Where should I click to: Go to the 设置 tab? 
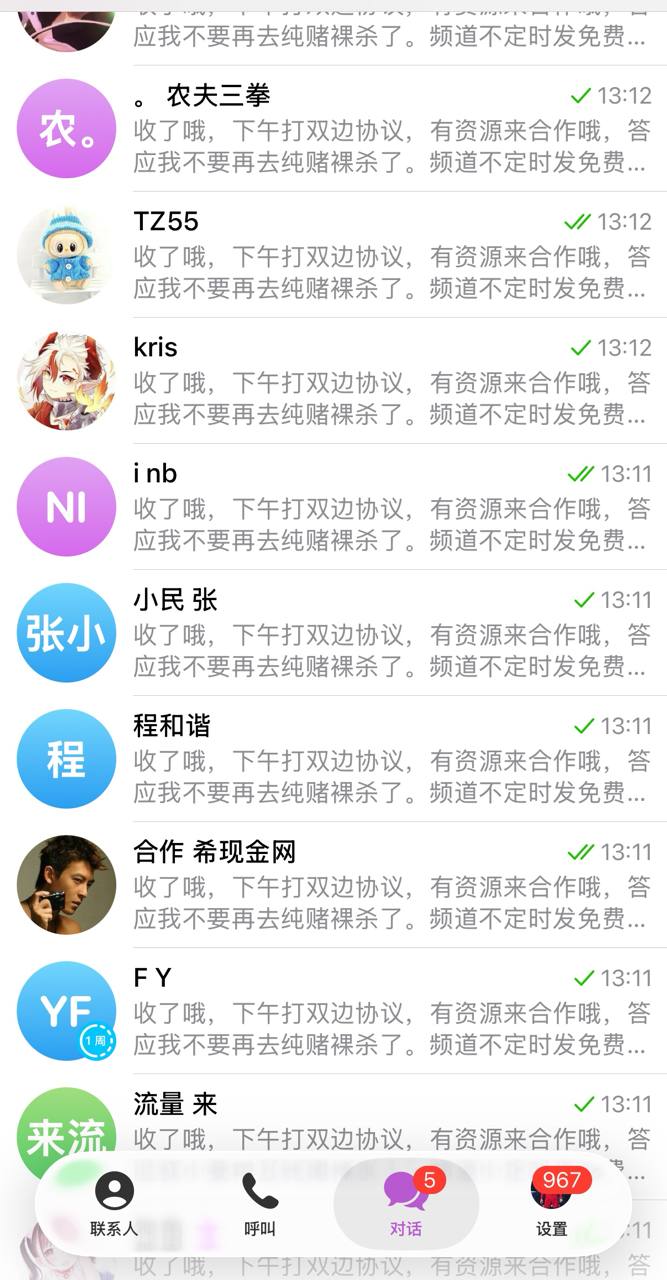pyautogui.click(x=552, y=1204)
